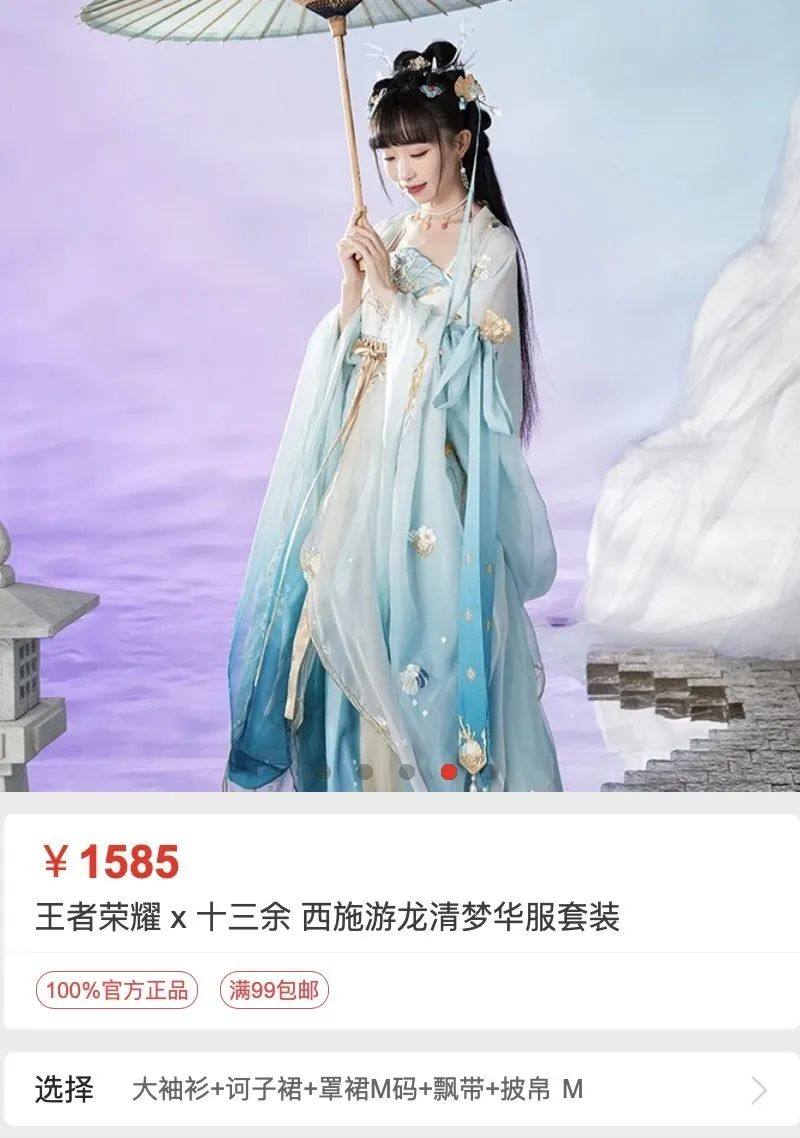The image size is (800, 1138).
Task: Open the 选择 size and options row
Action: 400,1089
